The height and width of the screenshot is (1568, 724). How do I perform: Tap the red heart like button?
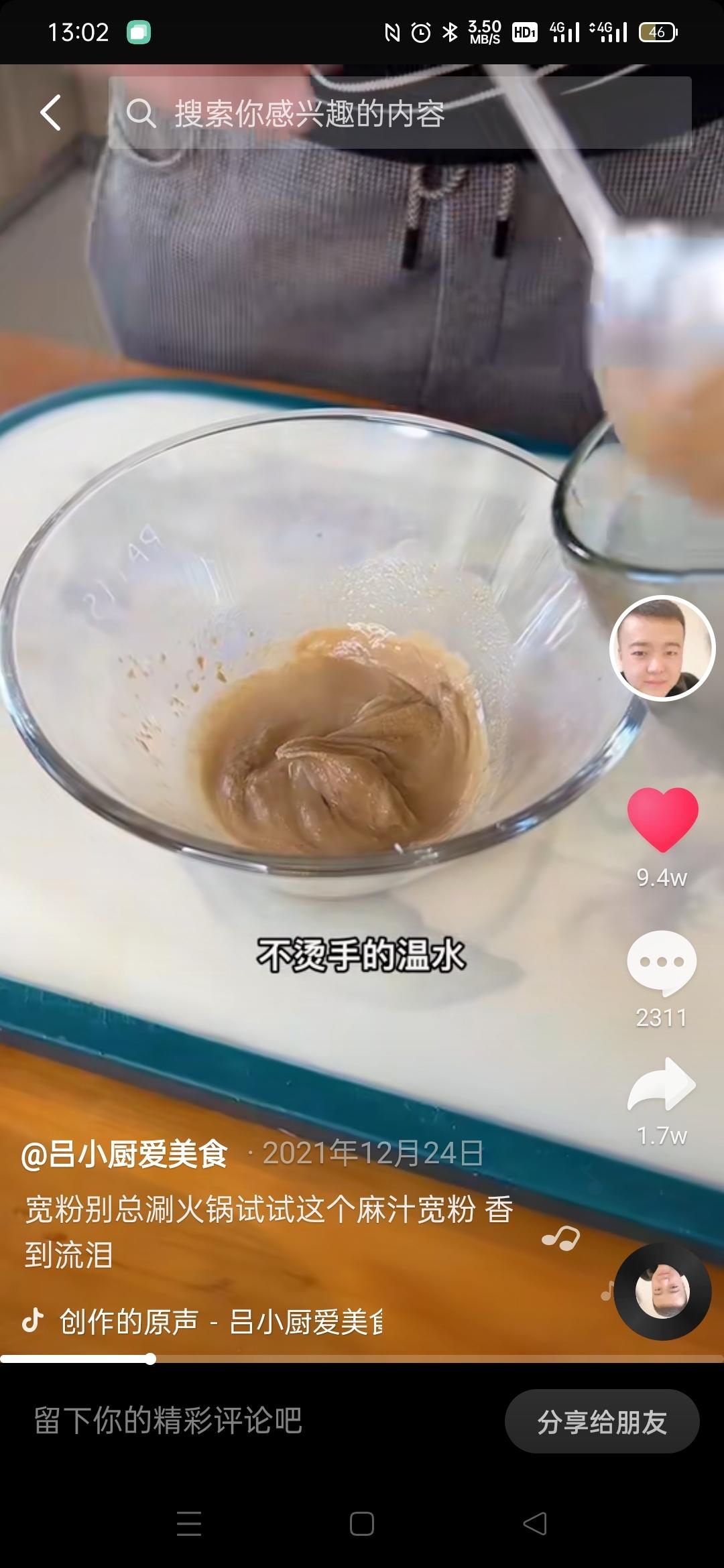(662, 819)
